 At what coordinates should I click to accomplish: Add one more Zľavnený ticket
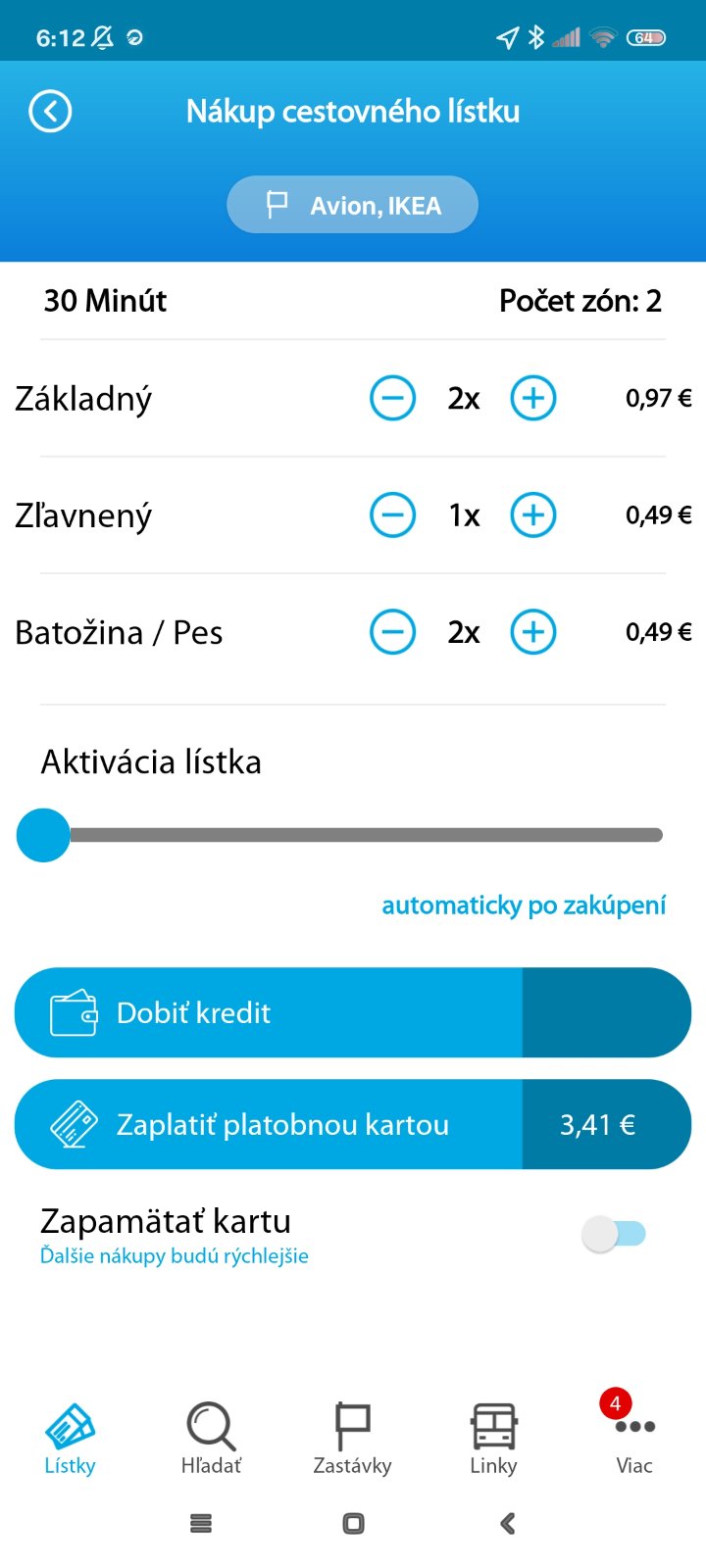(x=533, y=515)
